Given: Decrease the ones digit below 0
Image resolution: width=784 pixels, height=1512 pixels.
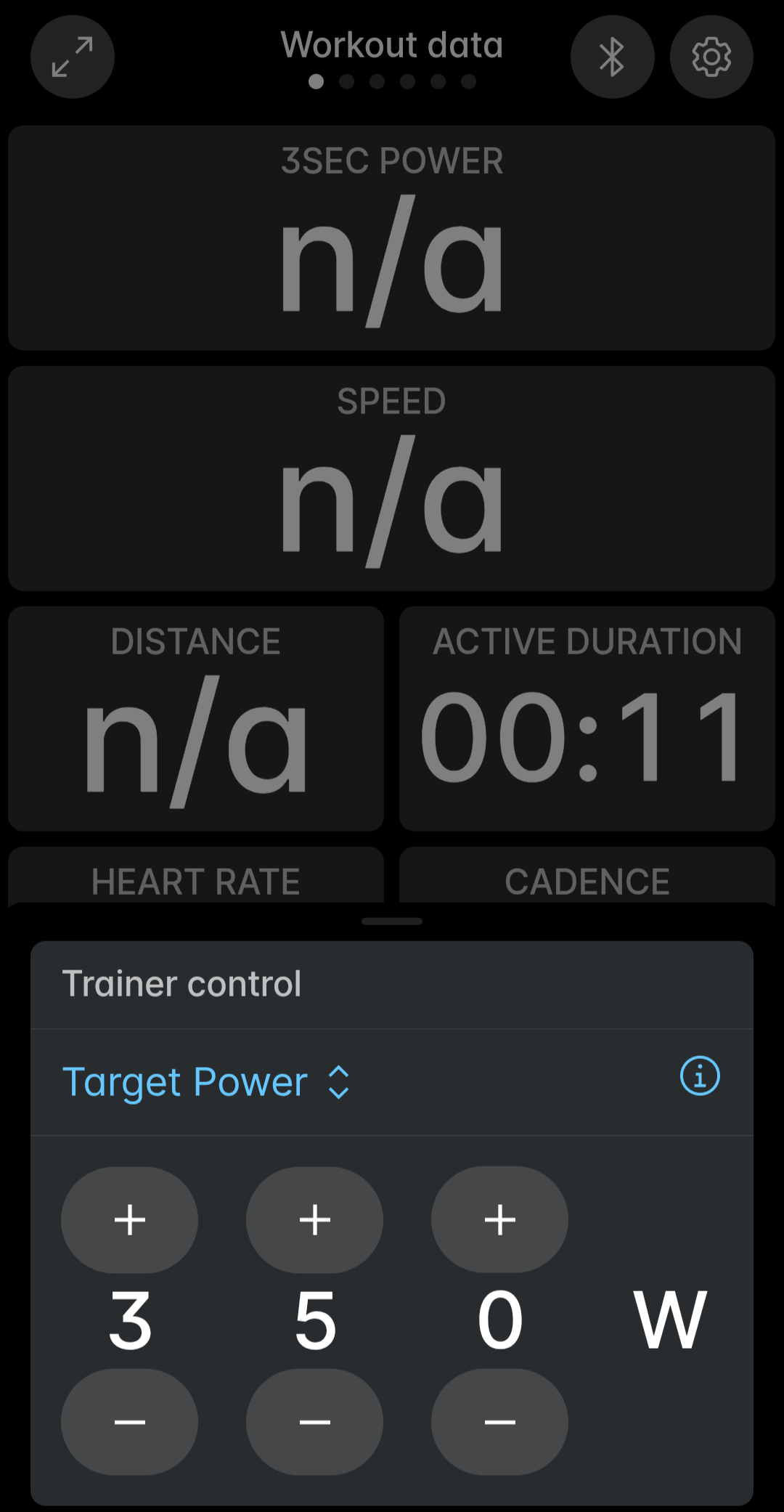Looking at the screenshot, I should tap(499, 1421).
